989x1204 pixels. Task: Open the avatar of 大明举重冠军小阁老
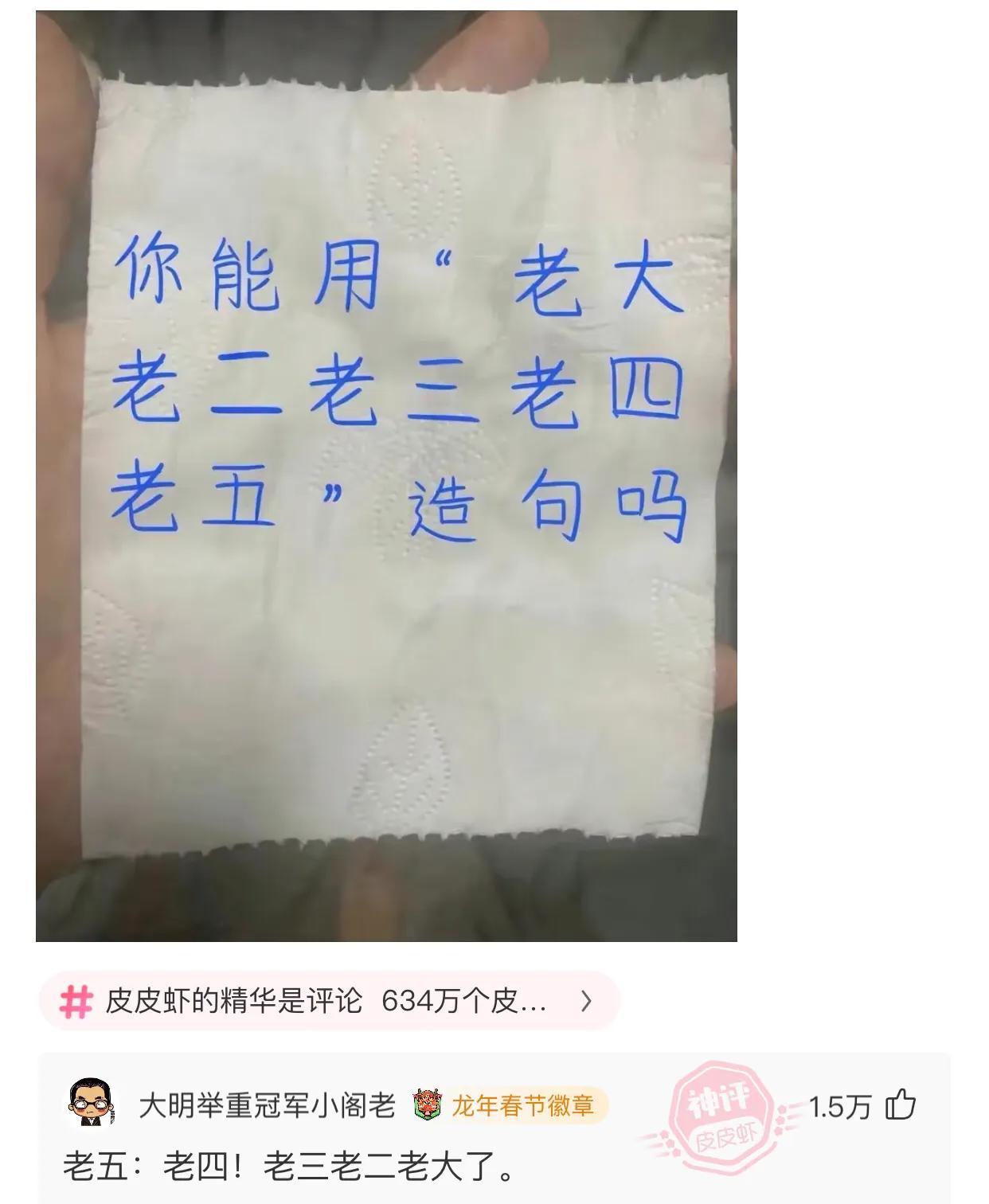91,1104
